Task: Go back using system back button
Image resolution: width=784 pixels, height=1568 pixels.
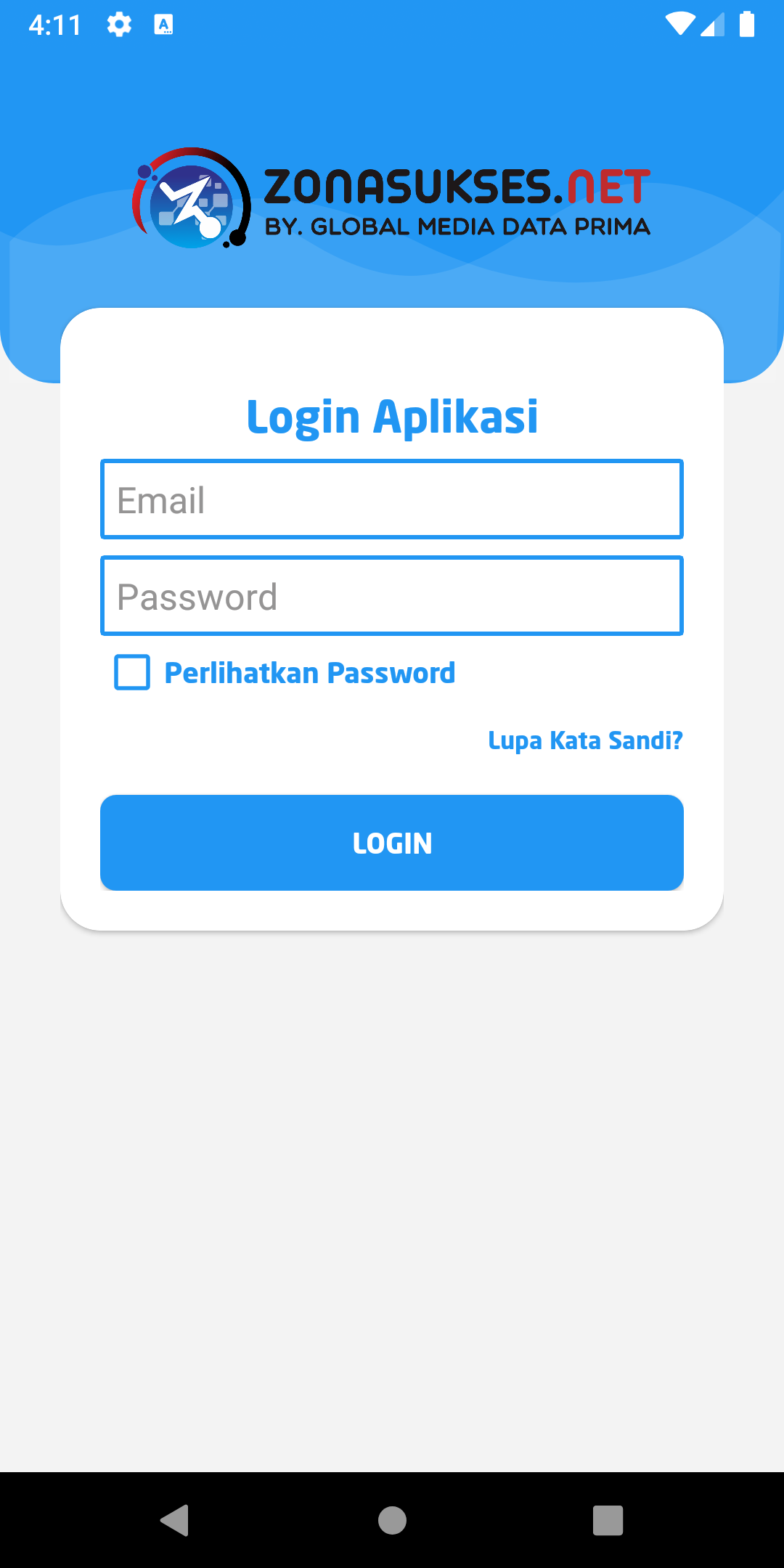Action: tap(175, 1520)
